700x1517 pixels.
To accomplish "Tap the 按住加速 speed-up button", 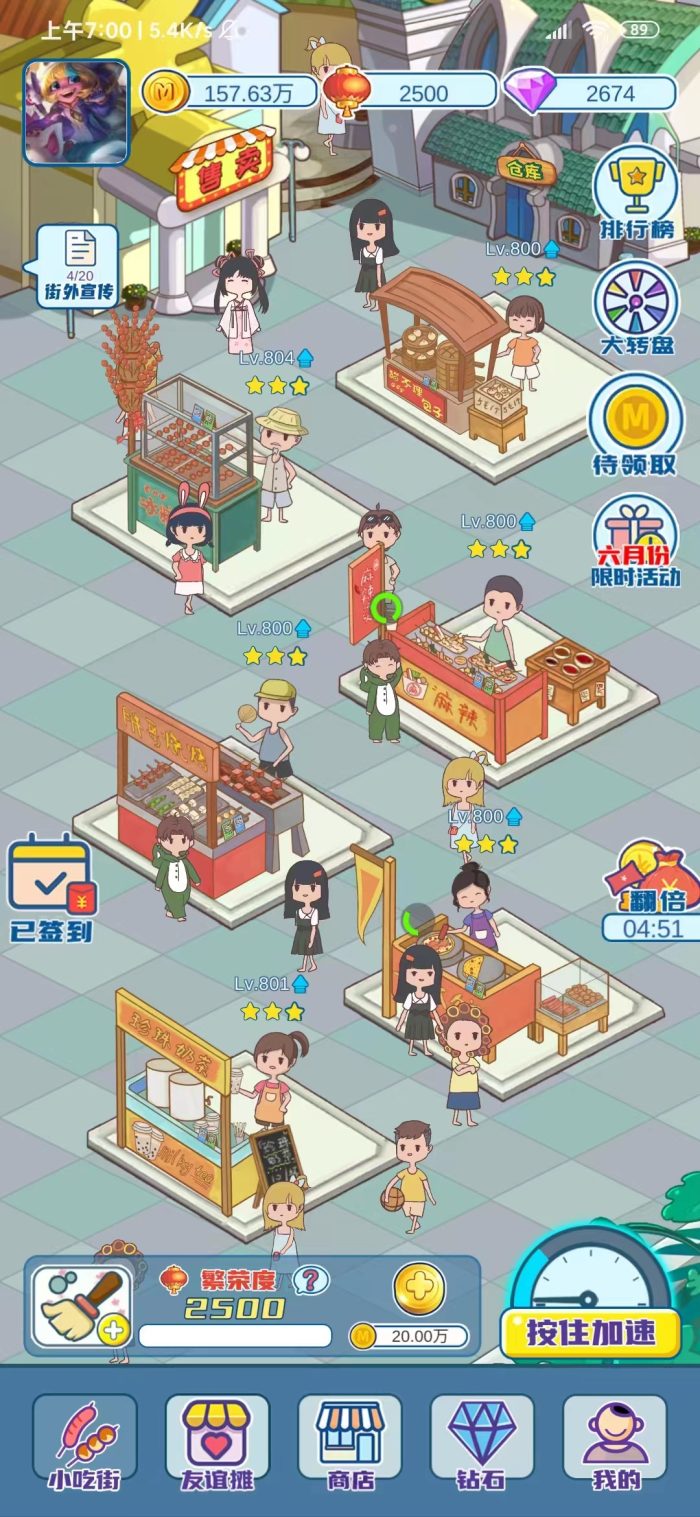I will (x=590, y=1330).
